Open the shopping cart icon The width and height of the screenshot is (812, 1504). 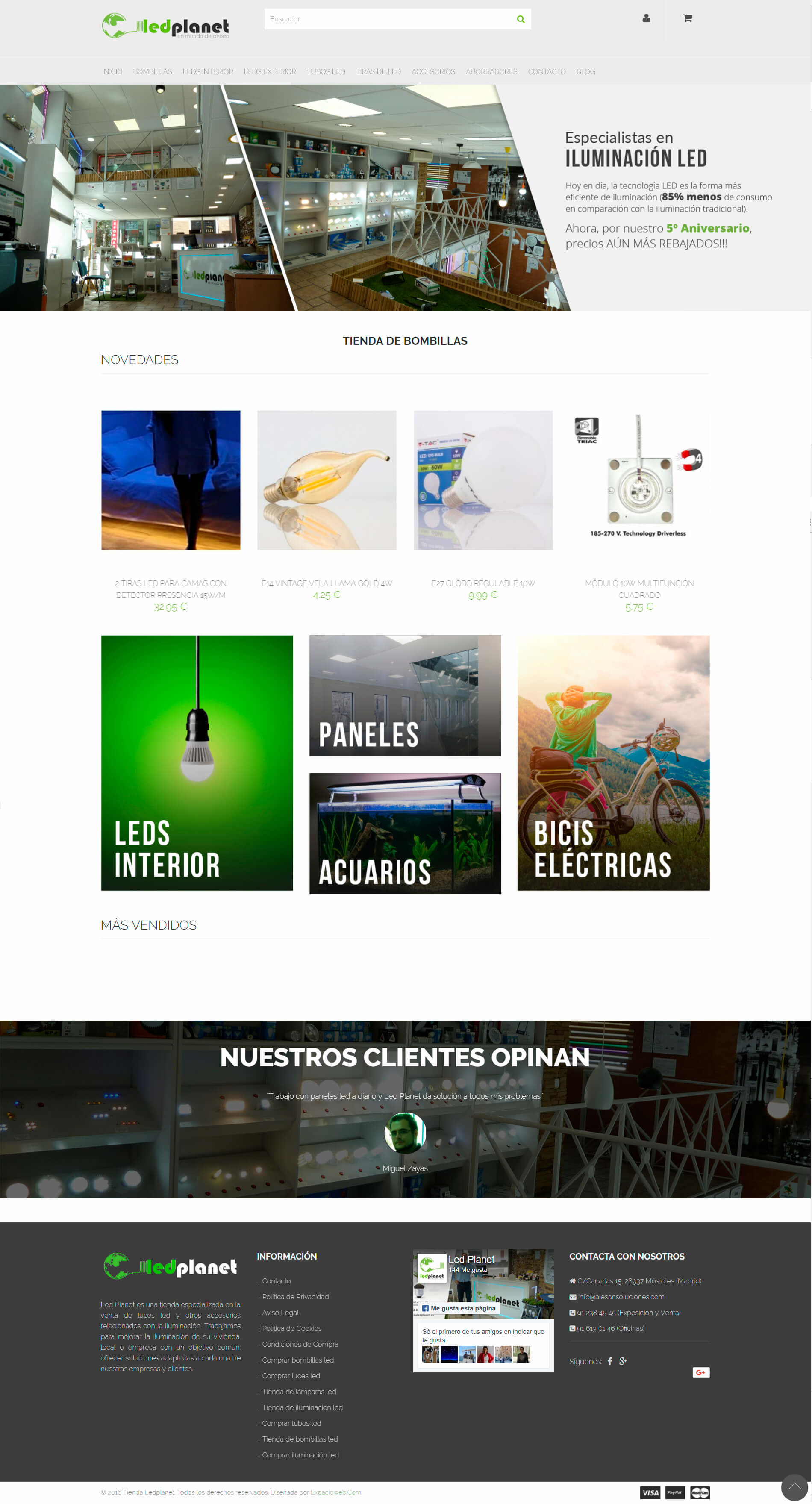(x=687, y=18)
